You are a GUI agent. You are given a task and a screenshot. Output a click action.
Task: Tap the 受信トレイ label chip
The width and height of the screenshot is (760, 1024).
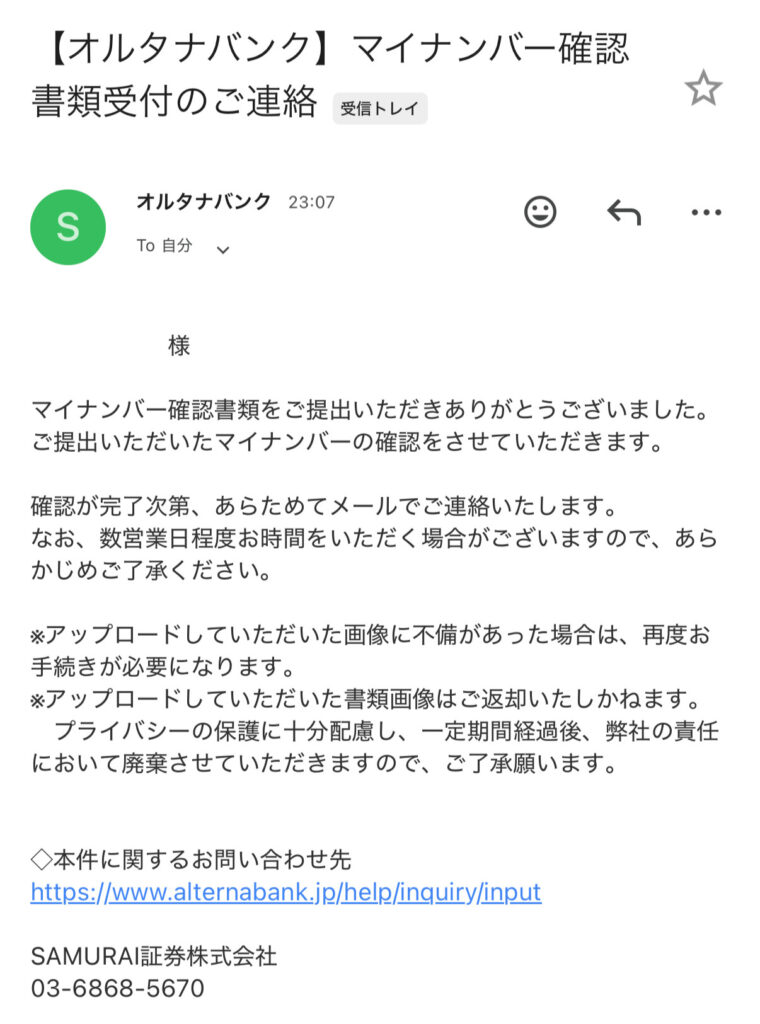tap(380, 109)
